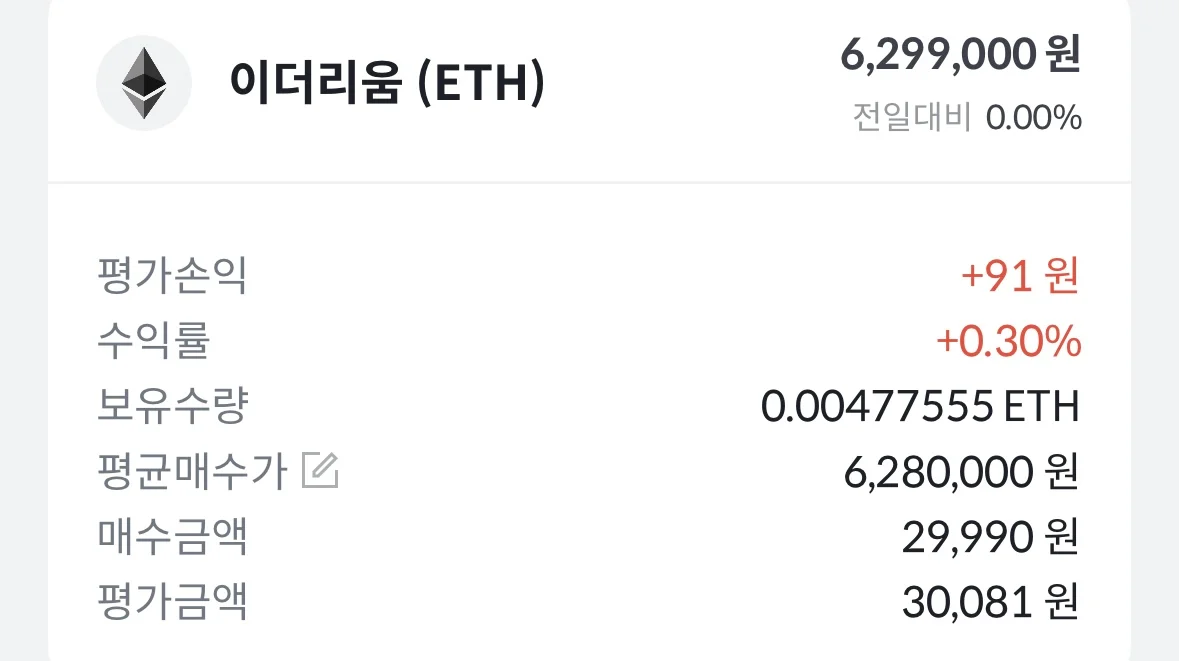Edit the average purchase price (평균매수가)
The image size is (1179, 661).
pos(321,470)
